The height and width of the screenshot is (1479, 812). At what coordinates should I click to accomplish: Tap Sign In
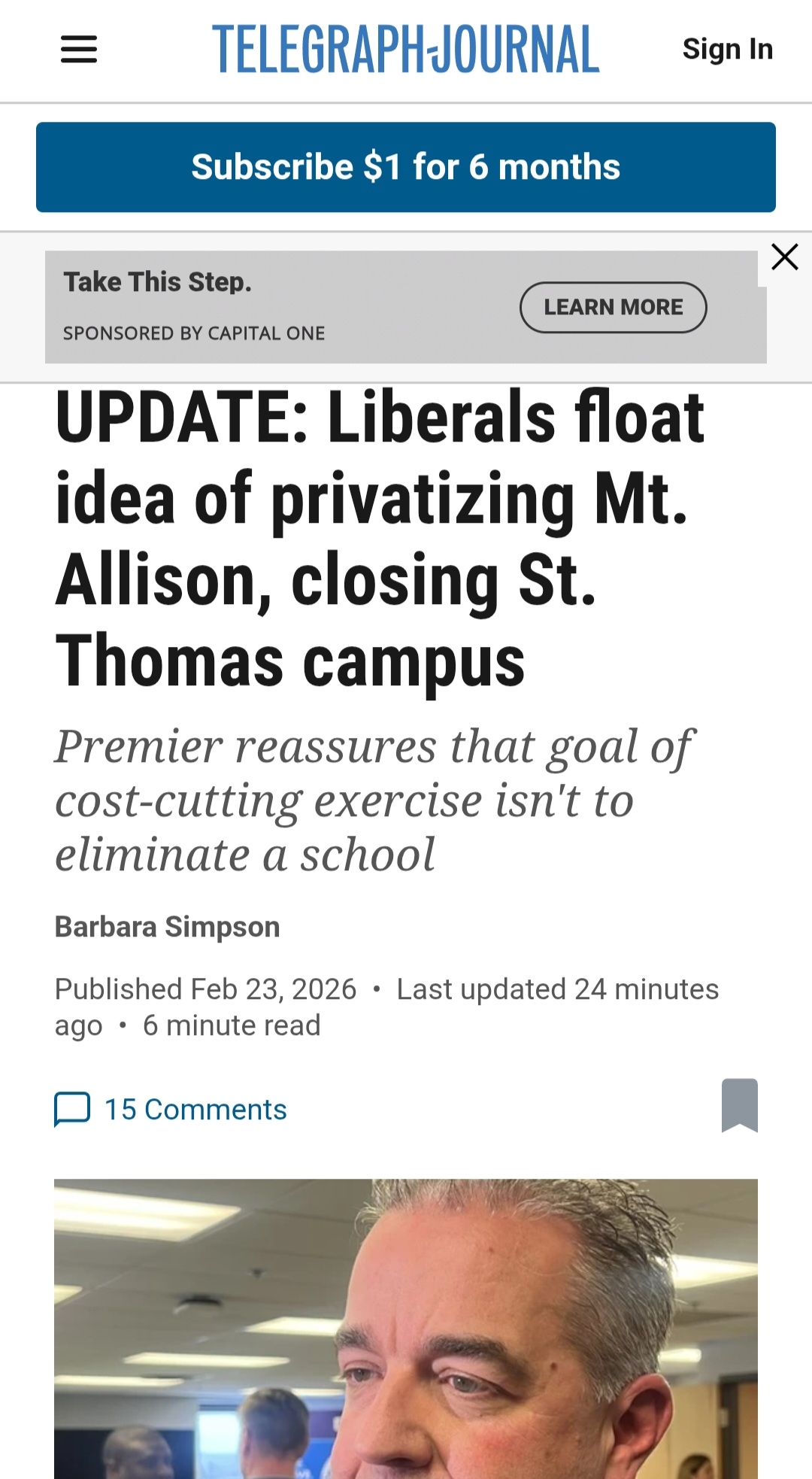[727, 50]
